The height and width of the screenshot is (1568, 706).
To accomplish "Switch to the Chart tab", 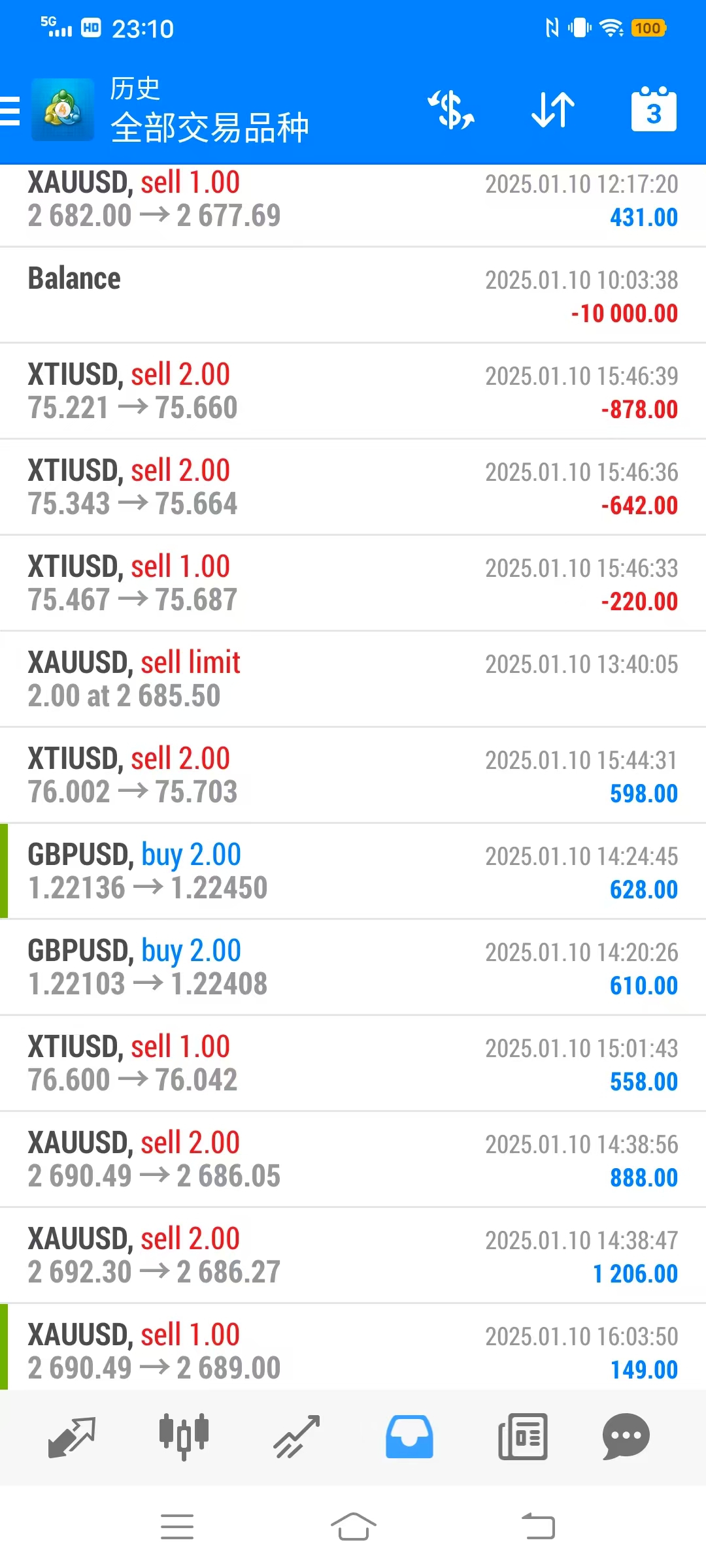I will pos(184,1437).
